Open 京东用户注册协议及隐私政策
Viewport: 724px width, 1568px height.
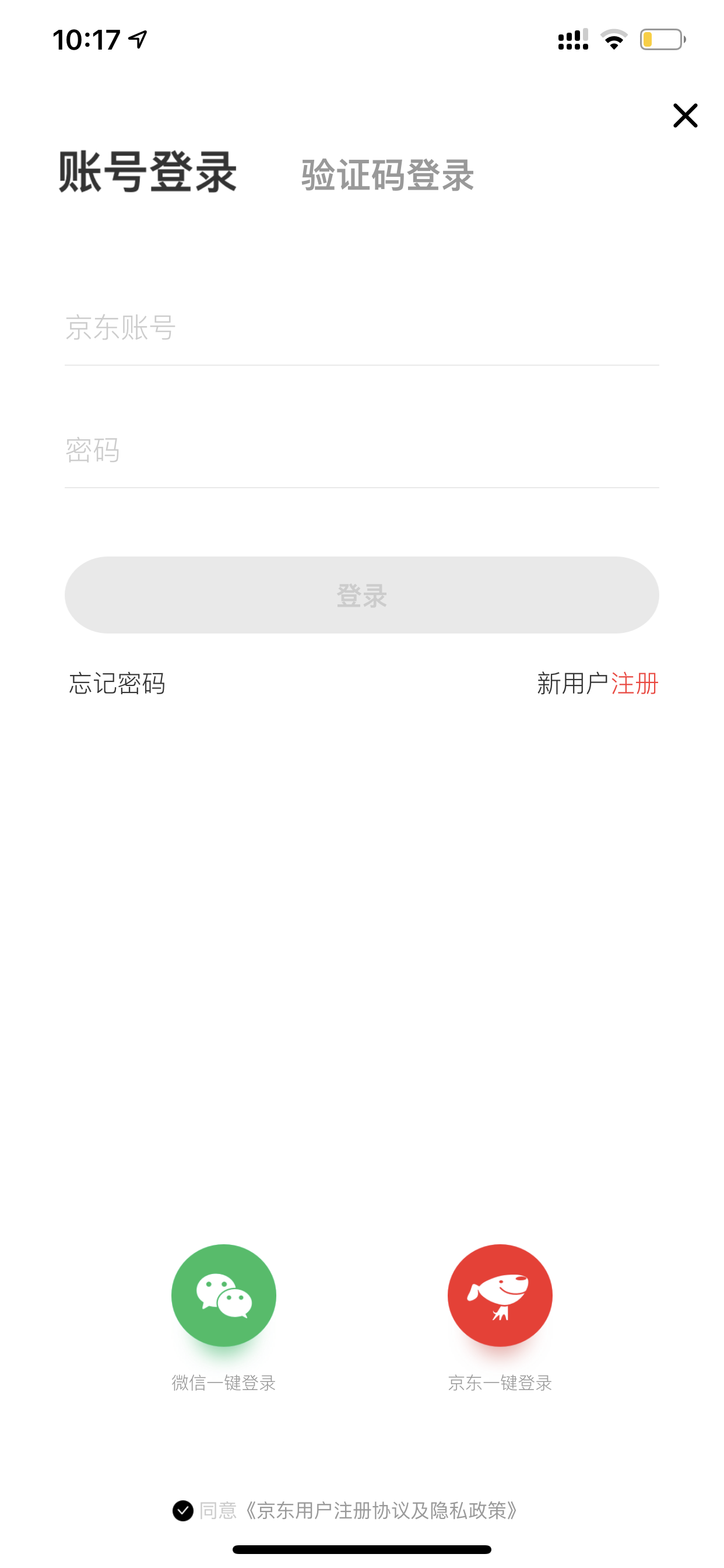381,1511
